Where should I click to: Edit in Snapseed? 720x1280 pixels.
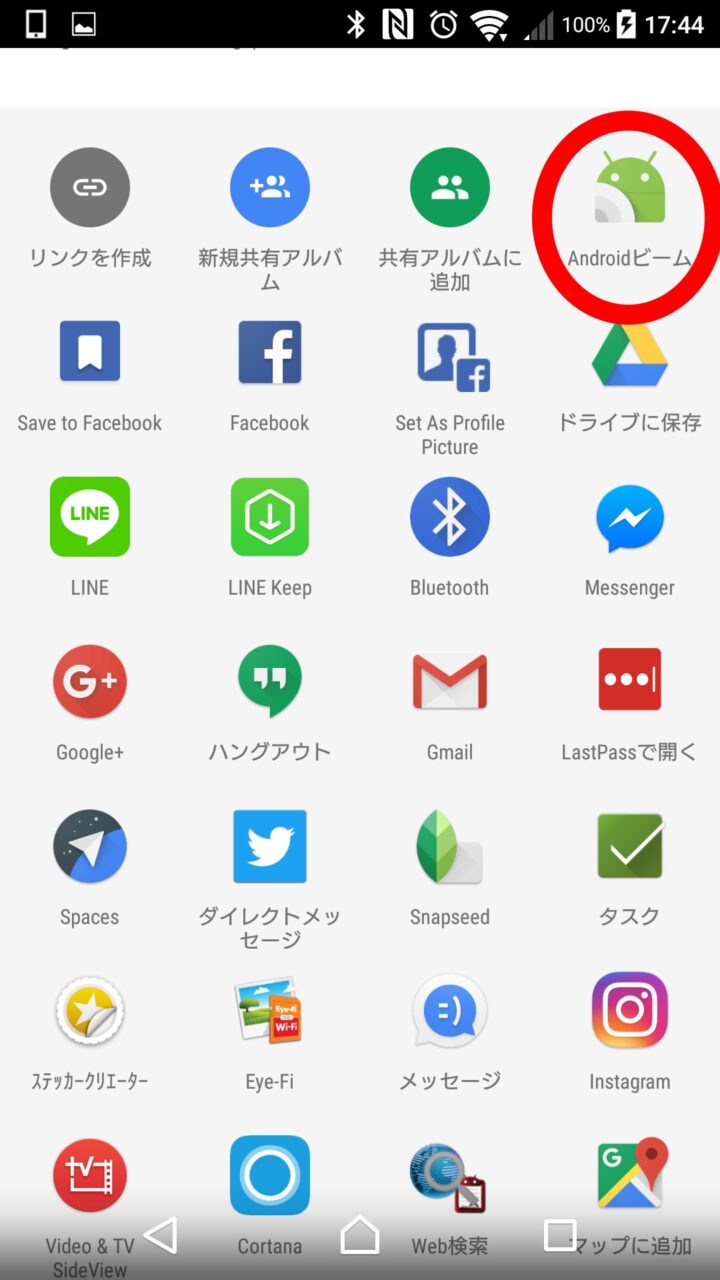point(450,846)
